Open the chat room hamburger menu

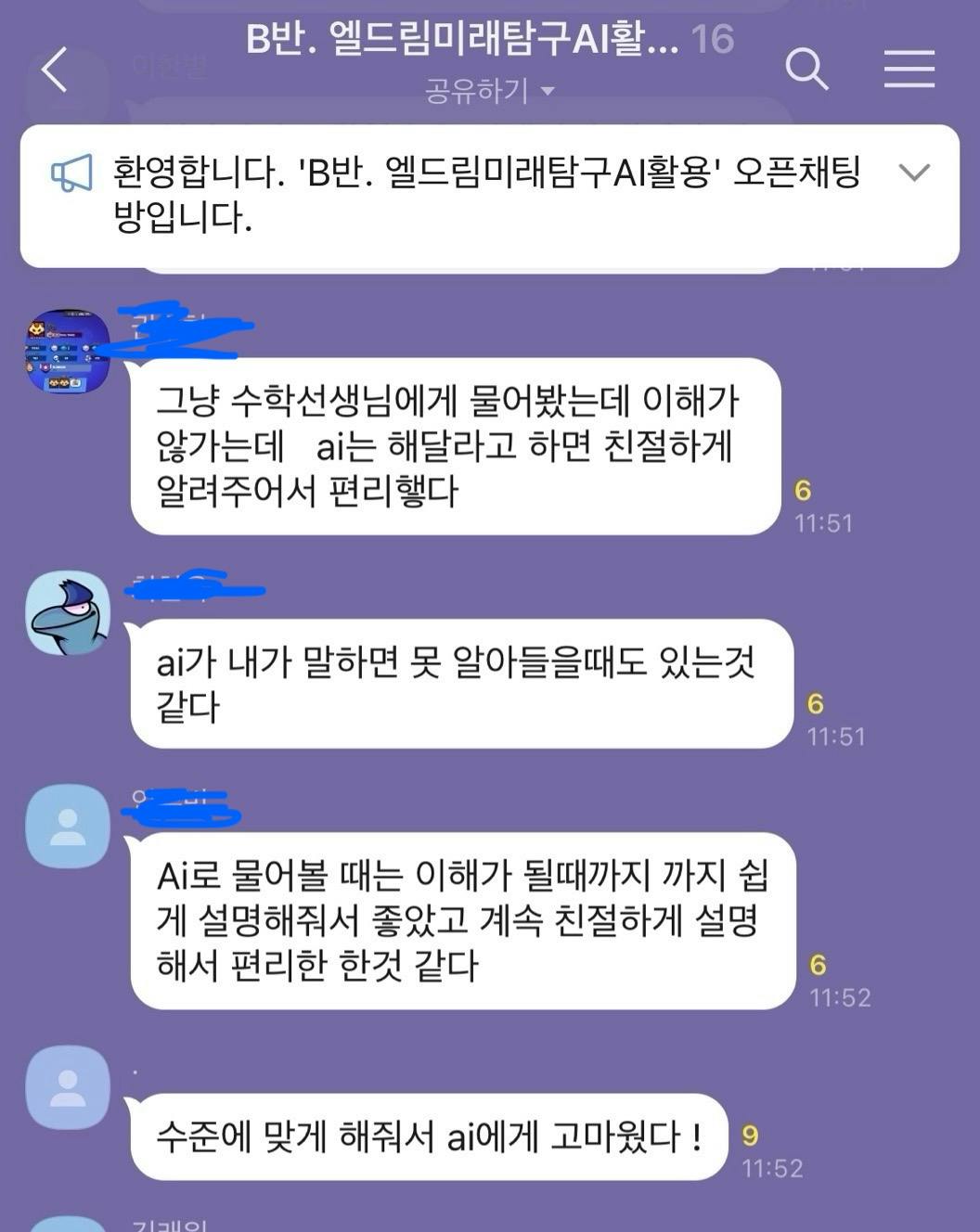coord(909,69)
